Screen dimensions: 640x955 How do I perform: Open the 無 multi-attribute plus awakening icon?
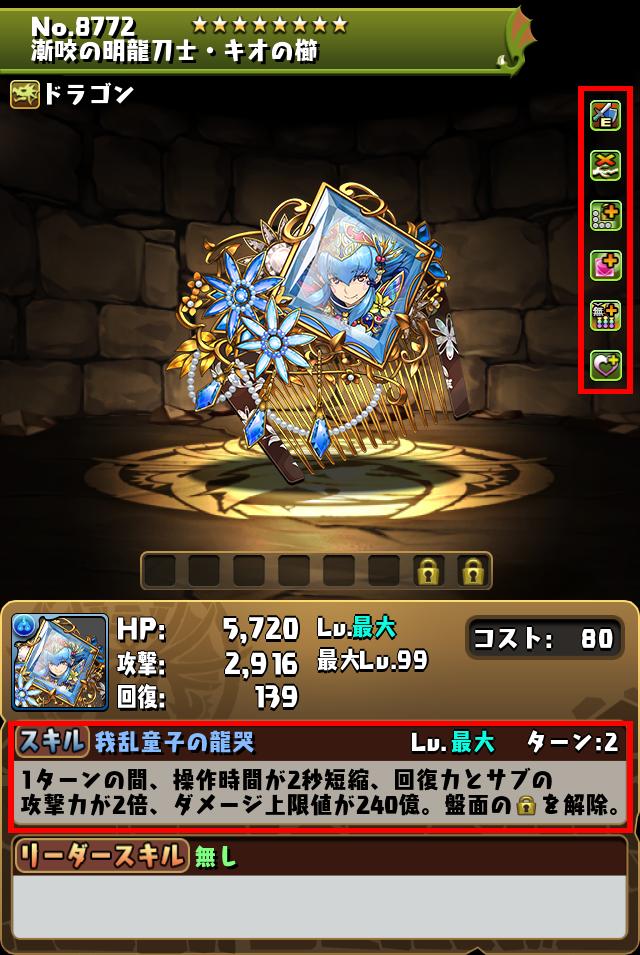[x=606, y=315]
